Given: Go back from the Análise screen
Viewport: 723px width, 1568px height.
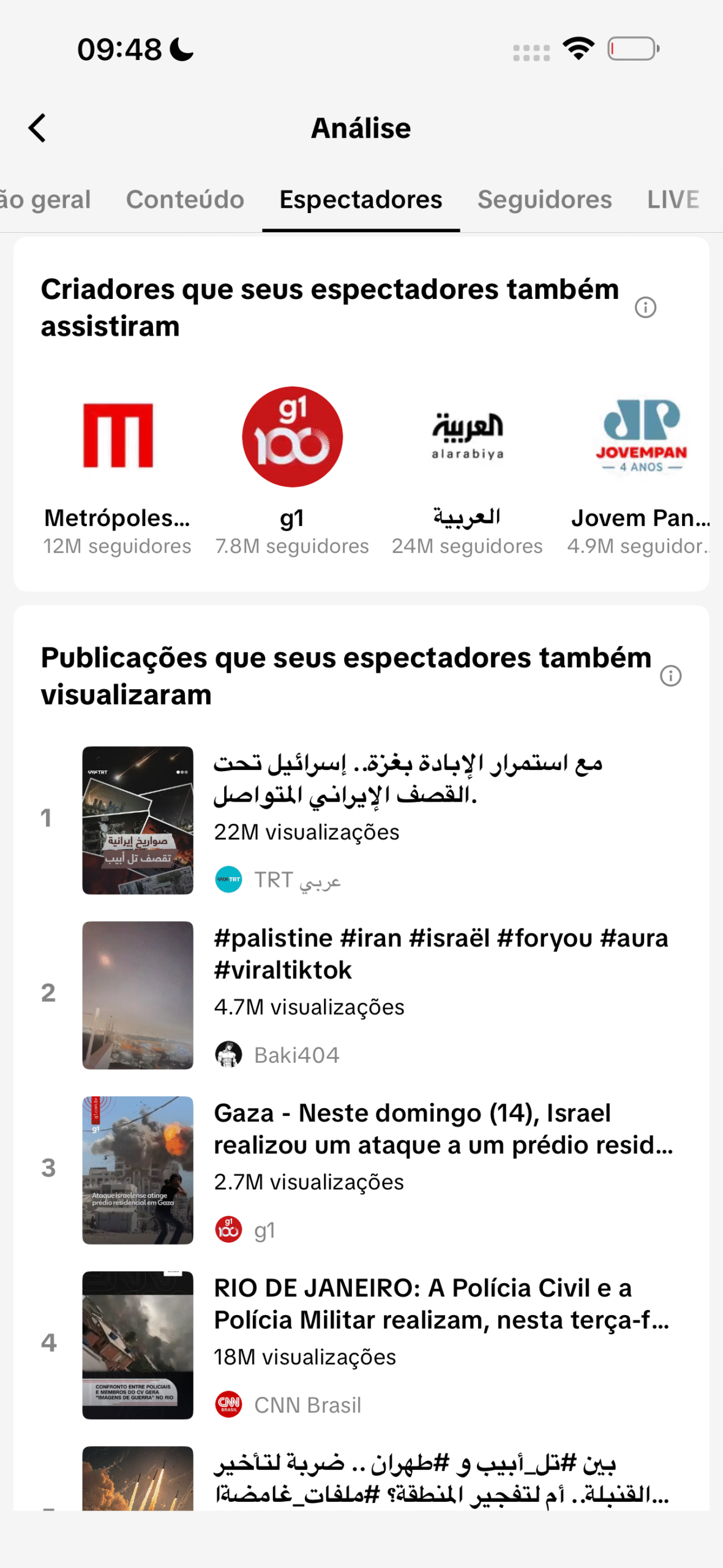Looking at the screenshot, I should pyautogui.click(x=38, y=128).
